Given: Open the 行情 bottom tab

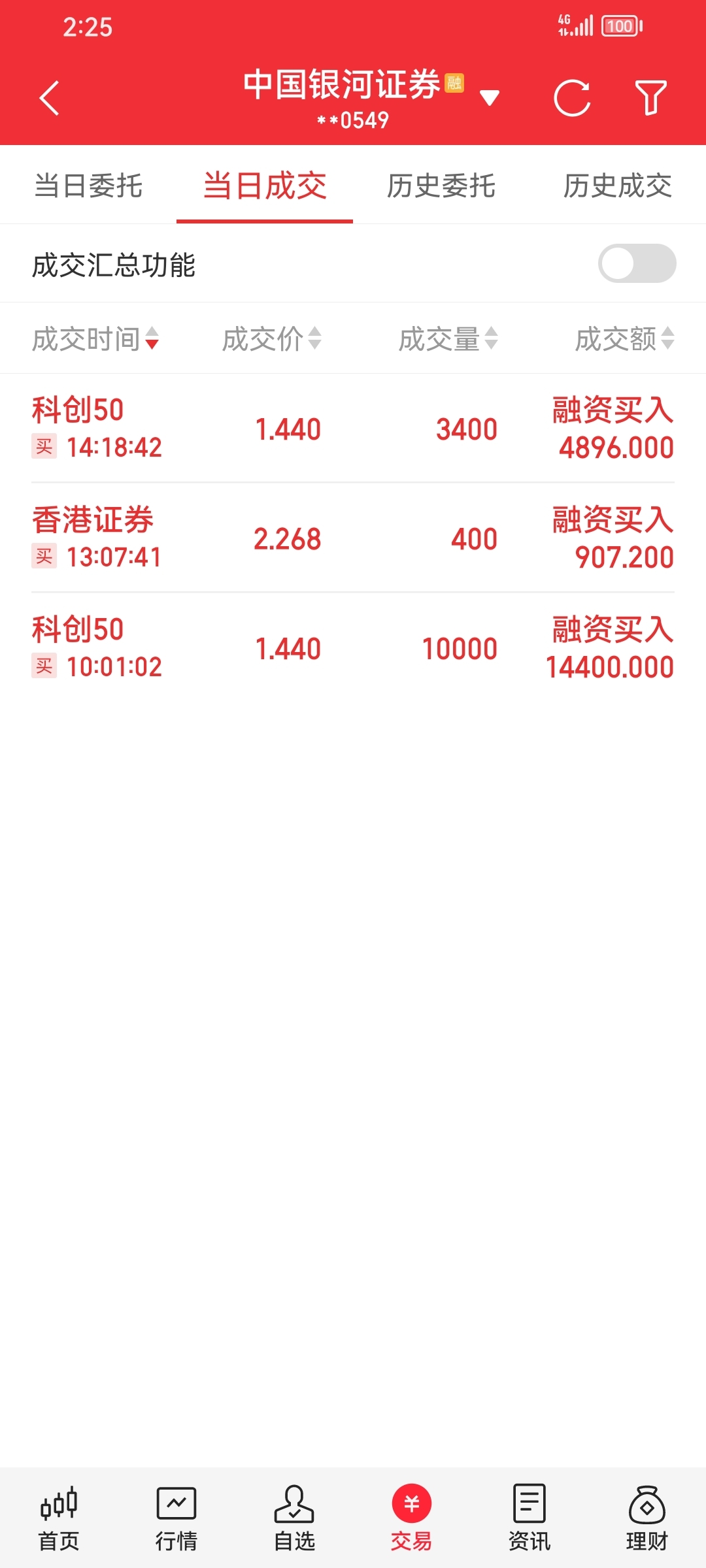Looking at the screenshot, I should click(176, 1518).
